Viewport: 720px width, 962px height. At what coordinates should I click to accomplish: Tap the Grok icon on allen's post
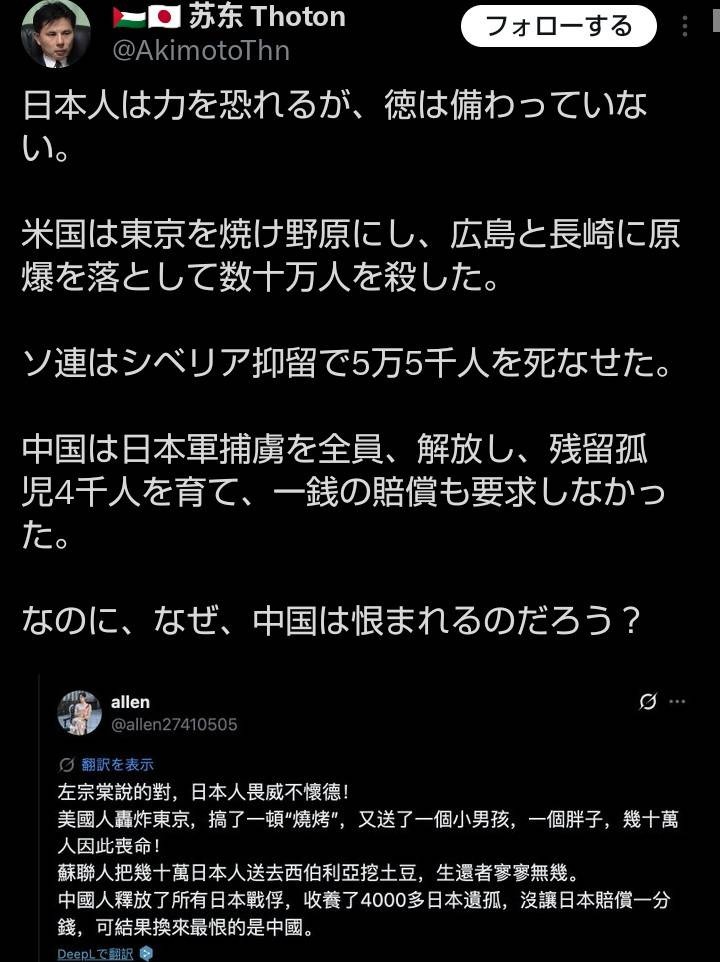coord(647,702)
